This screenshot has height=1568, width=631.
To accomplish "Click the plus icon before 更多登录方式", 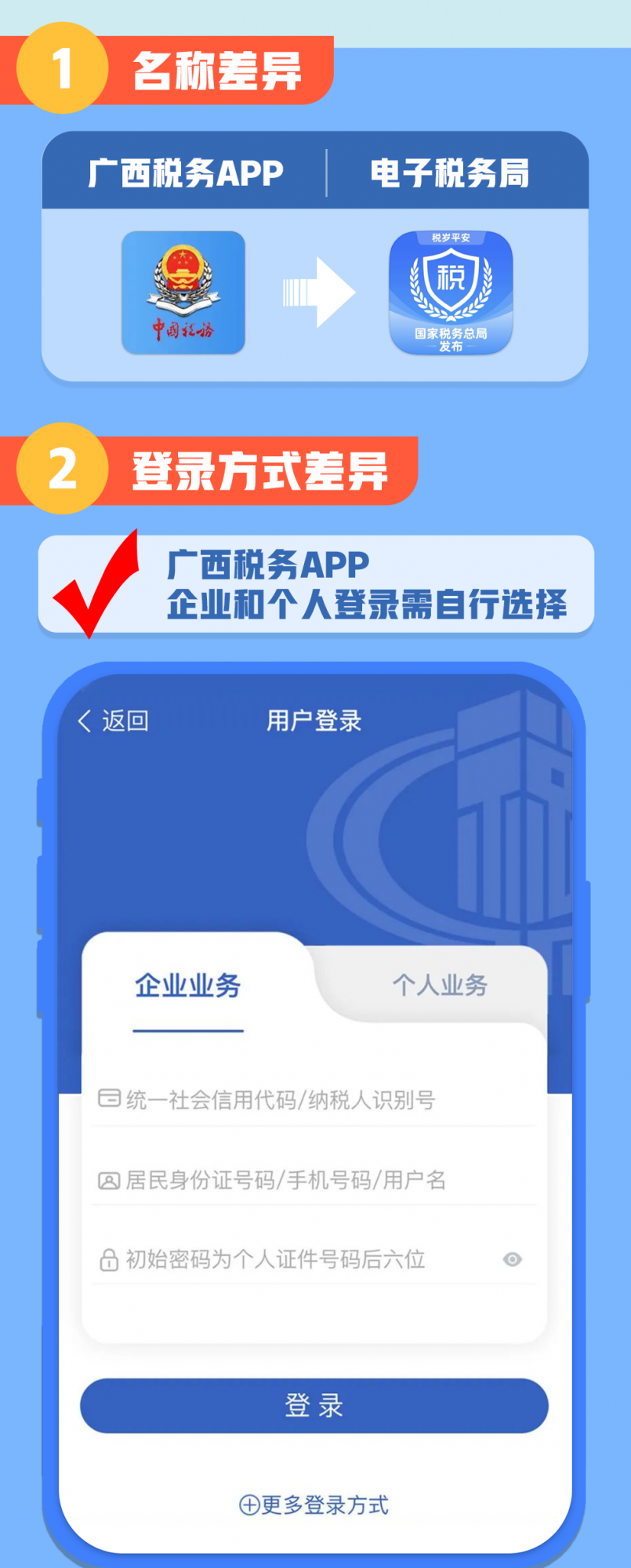I will click(249, 1504).
